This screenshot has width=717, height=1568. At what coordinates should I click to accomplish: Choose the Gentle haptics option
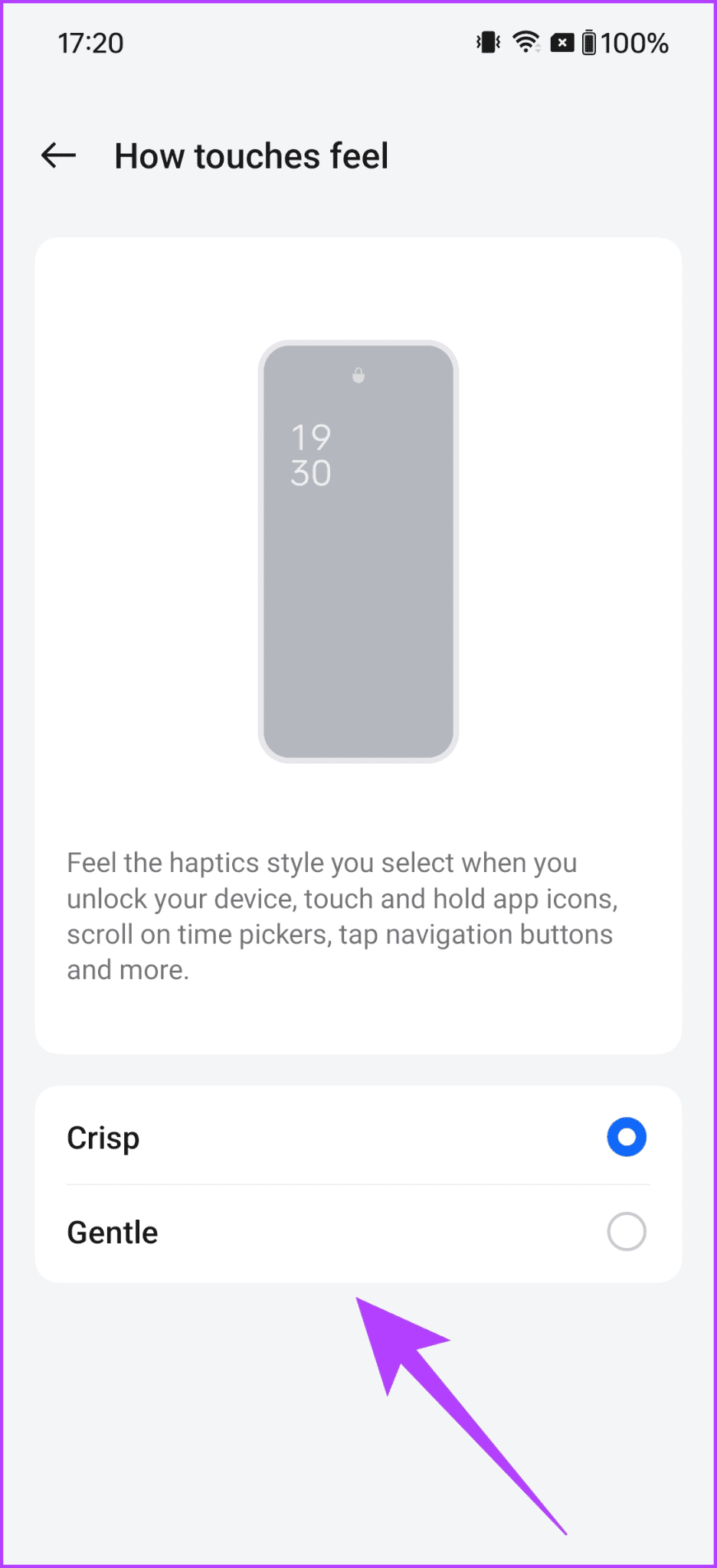(626, 1232)
